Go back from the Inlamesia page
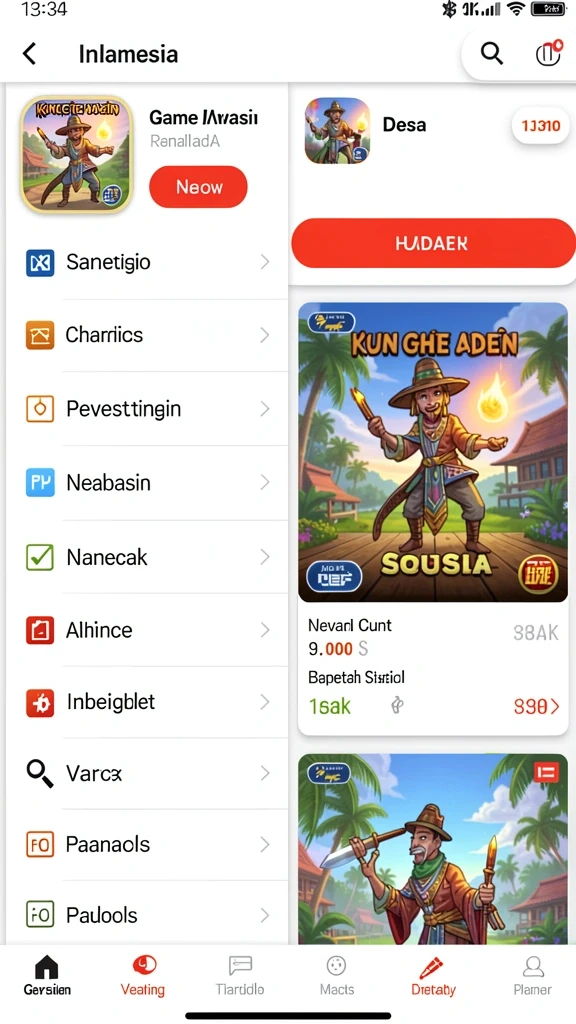This screenshot has width=576, height=1024. click(x=29, y=54)
